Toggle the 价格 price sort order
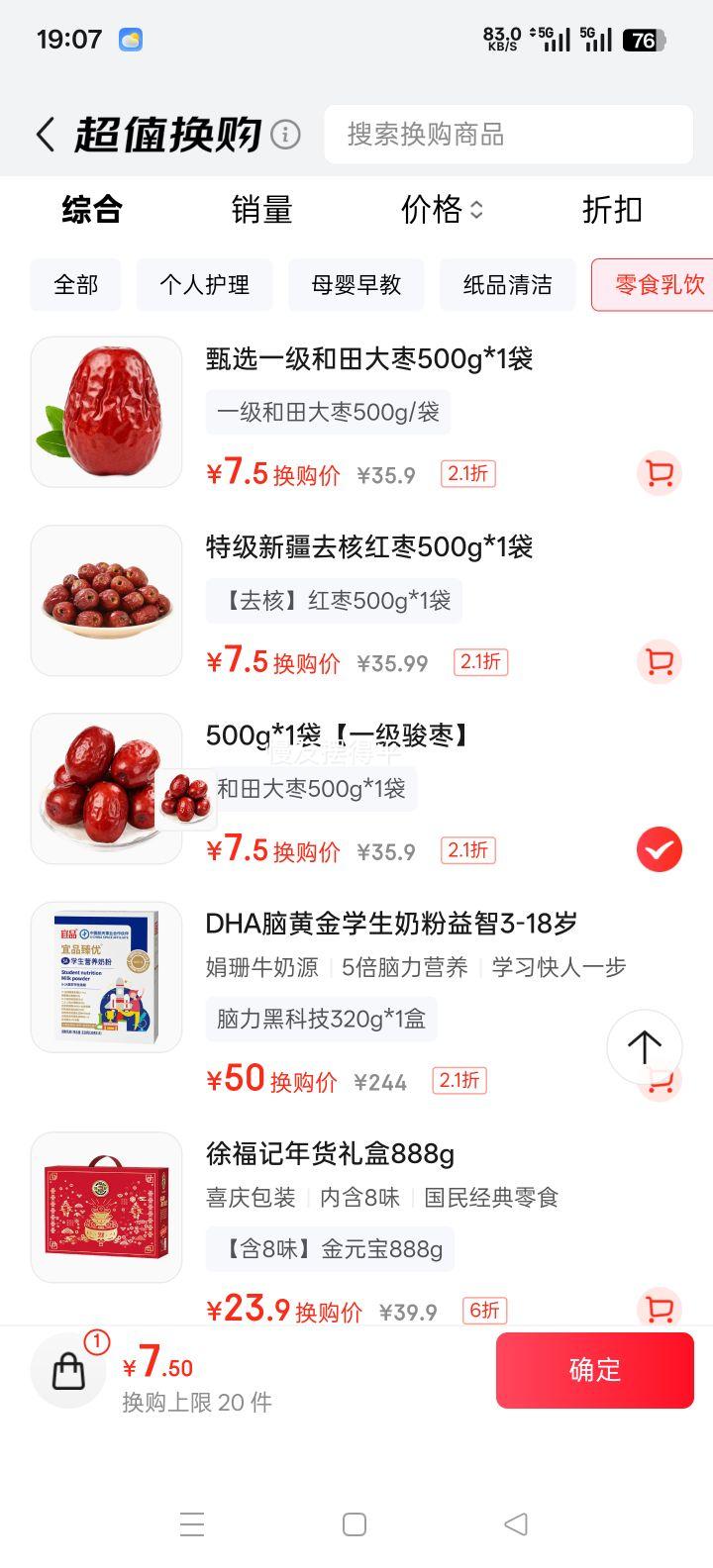 [440, 210]
